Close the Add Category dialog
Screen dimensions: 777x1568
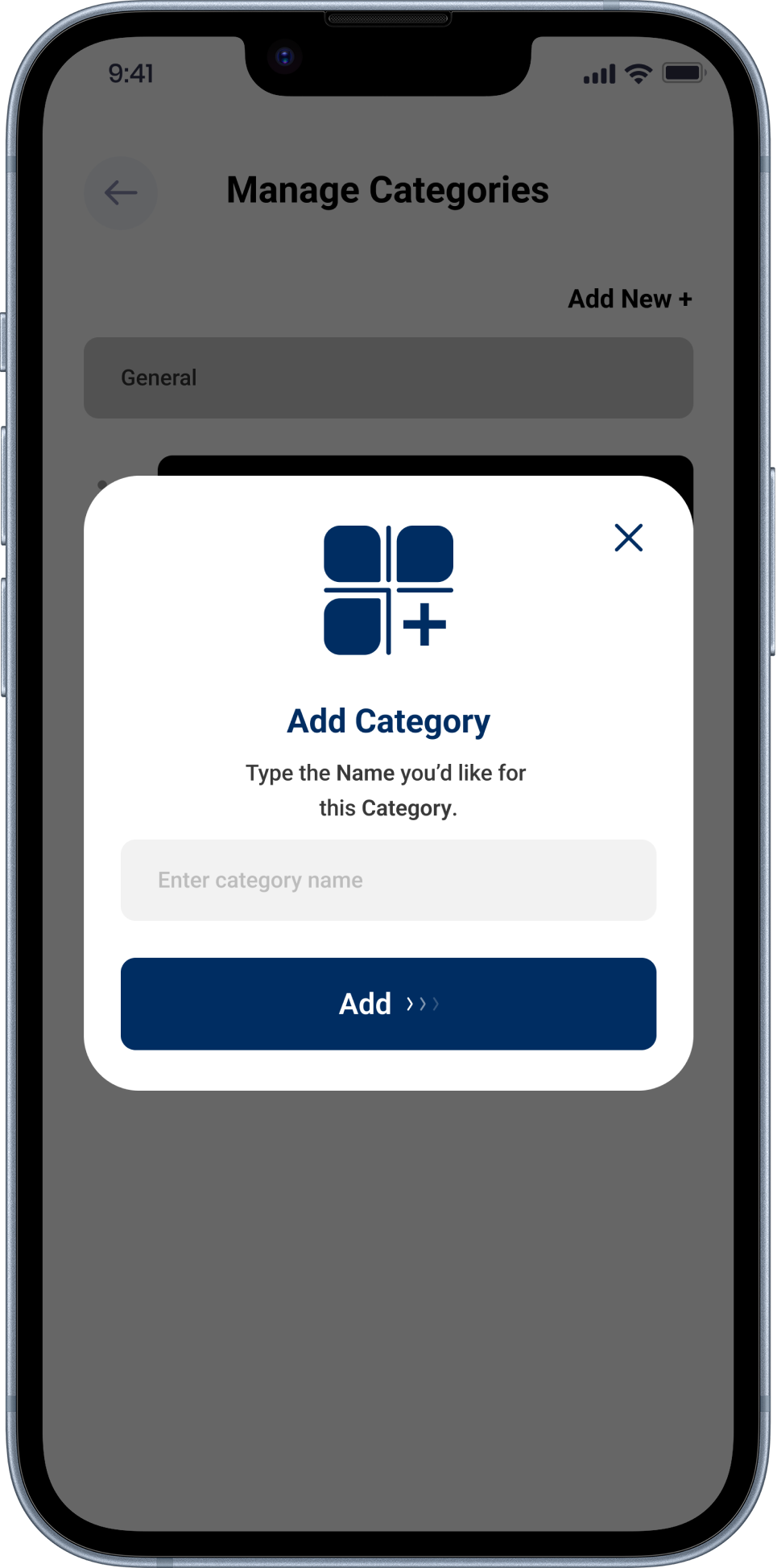[x=628, y=538]
